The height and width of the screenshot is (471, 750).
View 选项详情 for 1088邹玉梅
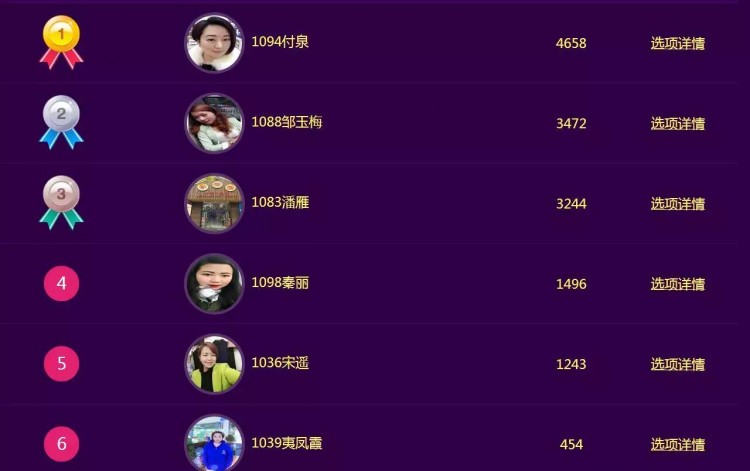coord(677,124)
